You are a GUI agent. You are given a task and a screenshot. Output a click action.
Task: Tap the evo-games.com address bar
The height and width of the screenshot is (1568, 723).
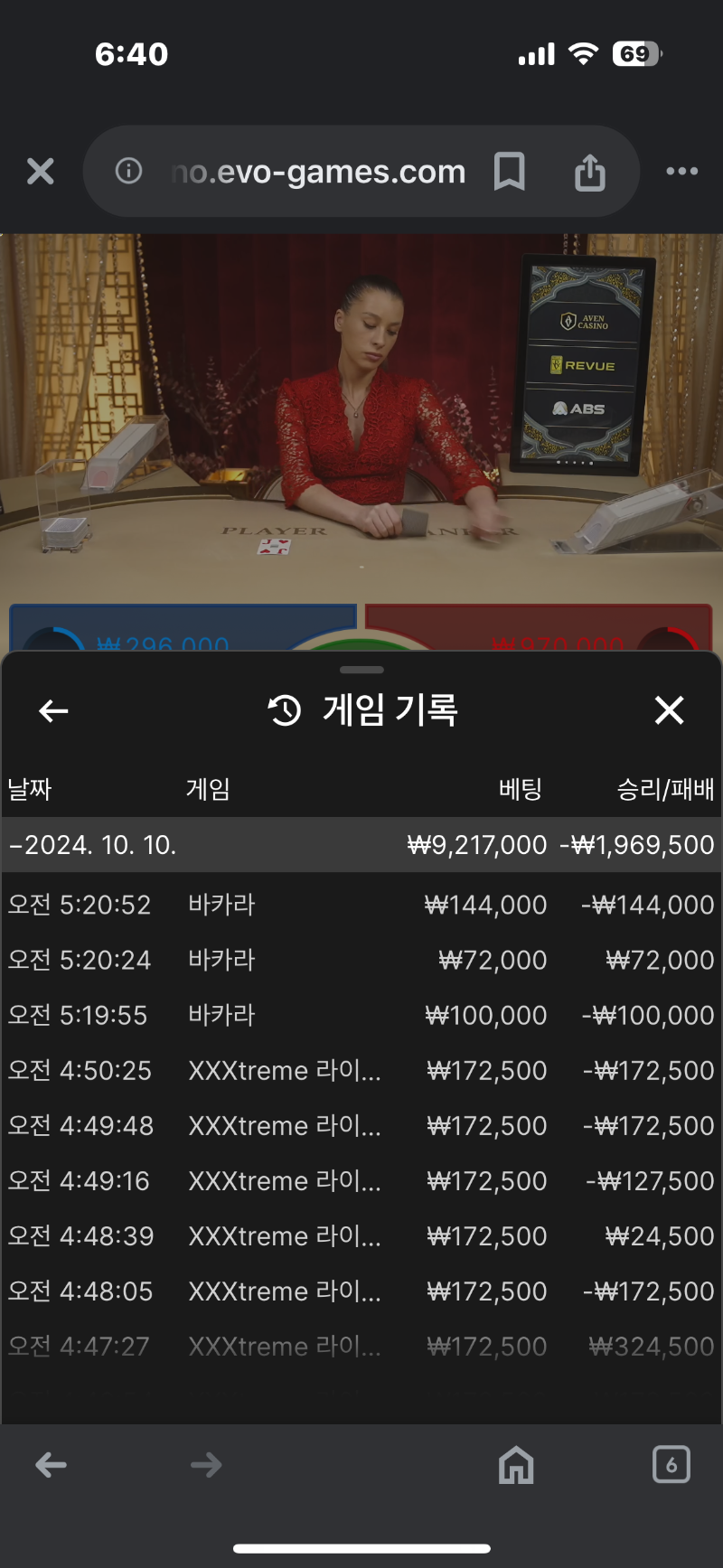[318, 171]
